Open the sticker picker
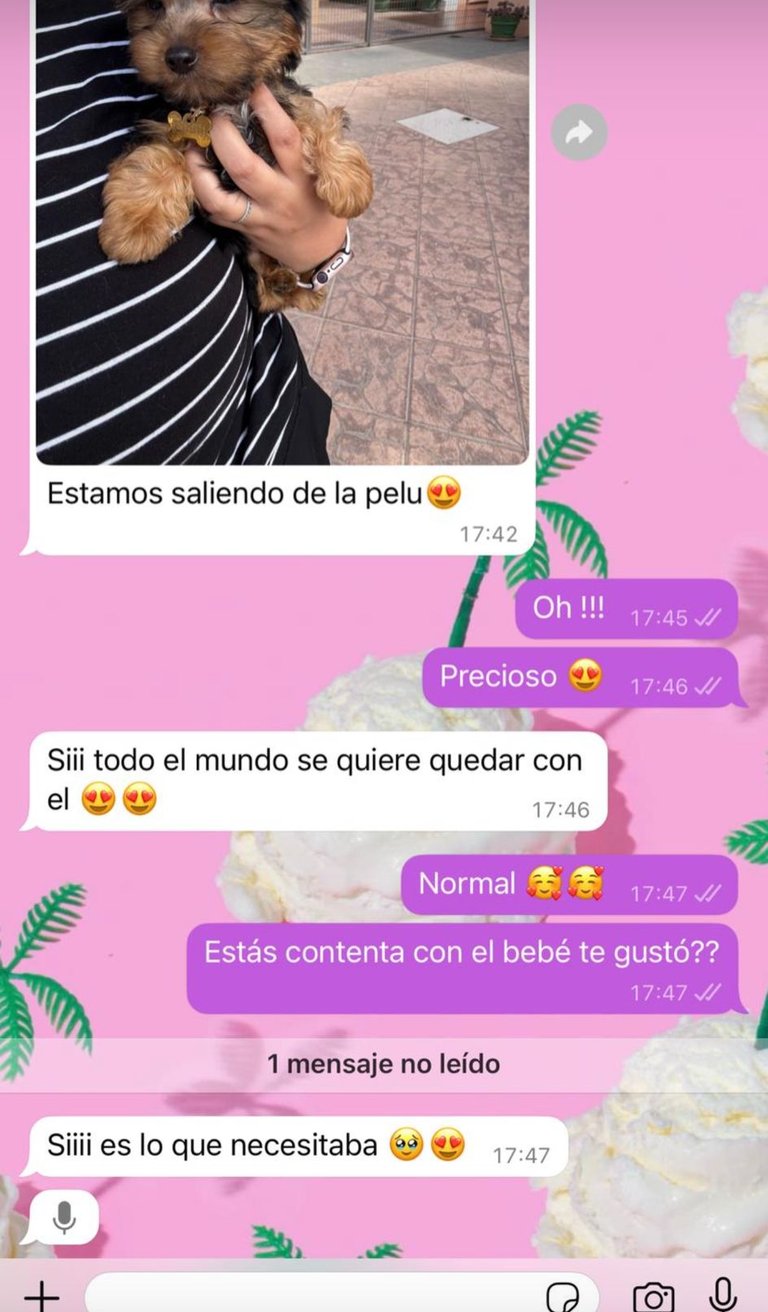This screenshot has height=1312, width=768. [x=564, y=1296]
